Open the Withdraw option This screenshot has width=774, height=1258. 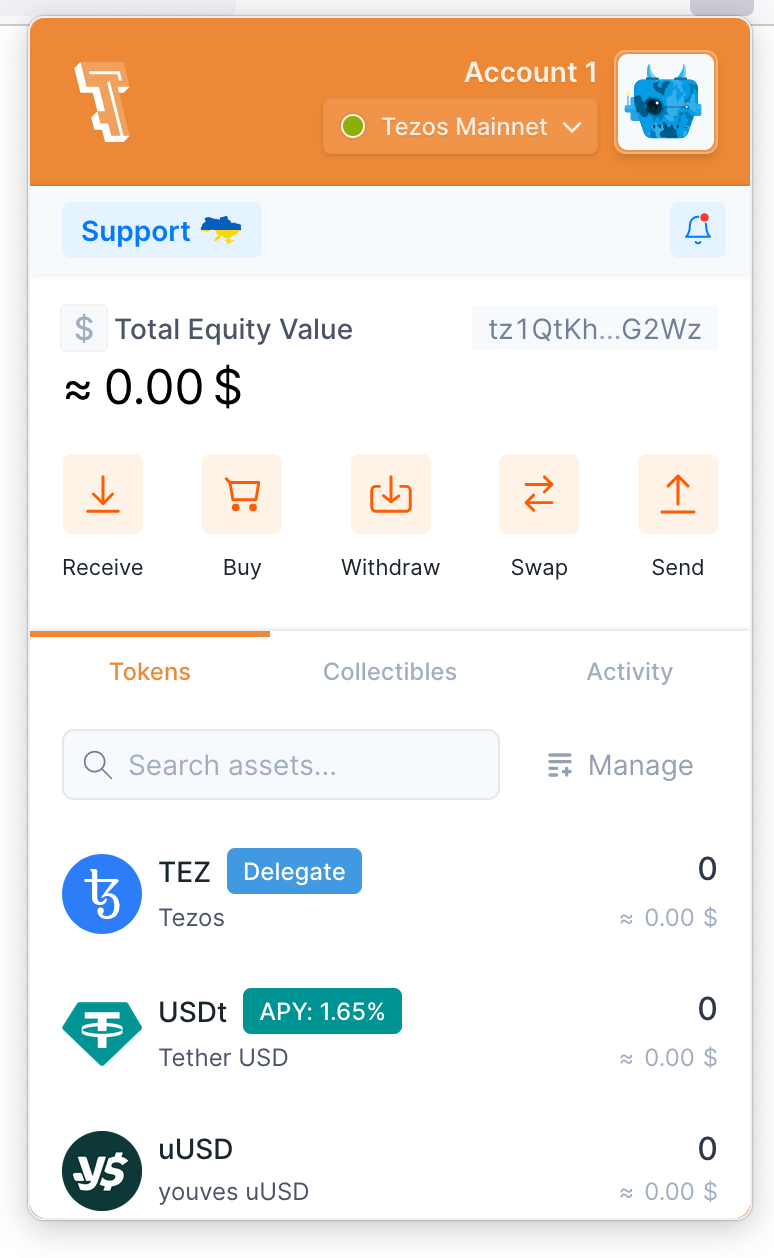coord(390,494)
